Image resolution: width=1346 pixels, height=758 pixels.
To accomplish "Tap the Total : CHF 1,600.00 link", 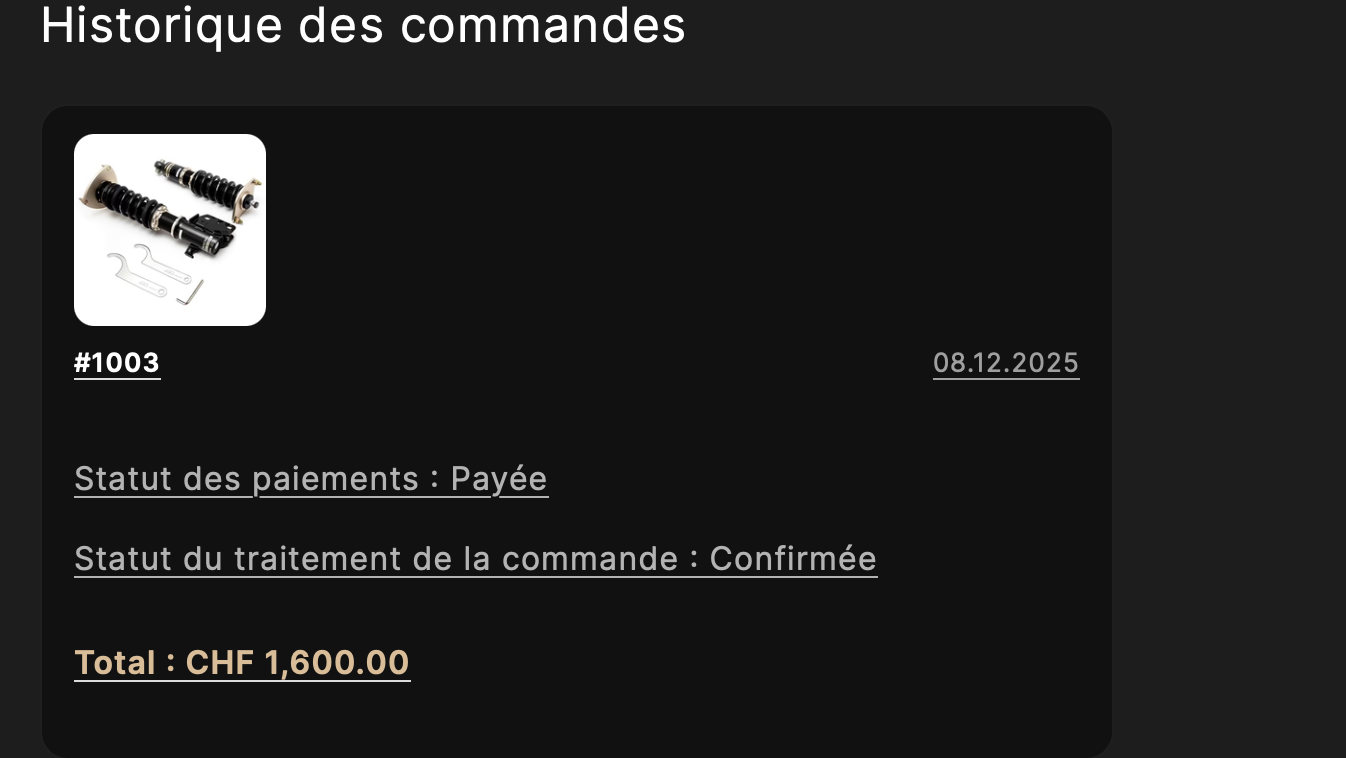I will point(242,663).
